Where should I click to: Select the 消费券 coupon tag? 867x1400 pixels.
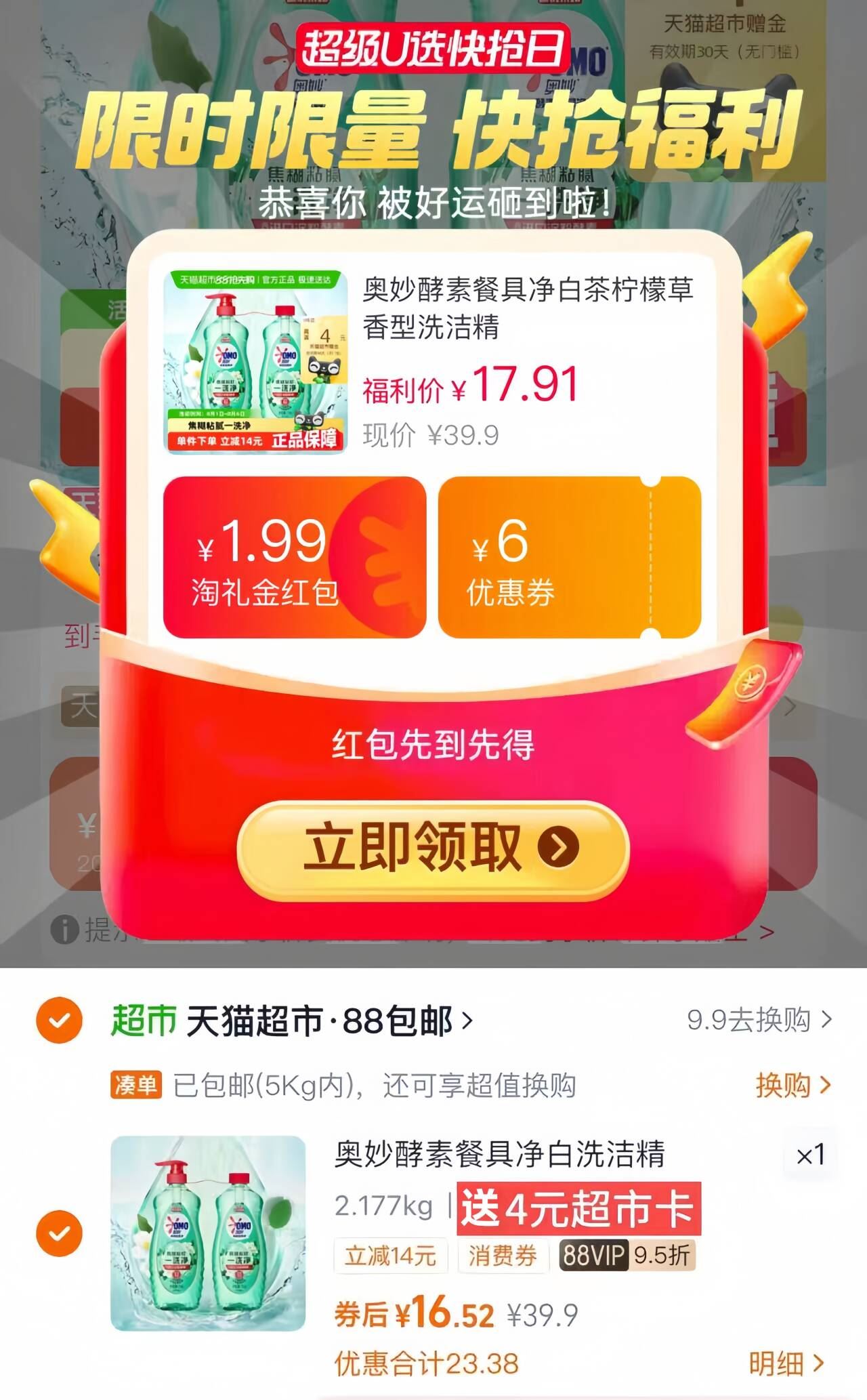(x=503, y=1254)
